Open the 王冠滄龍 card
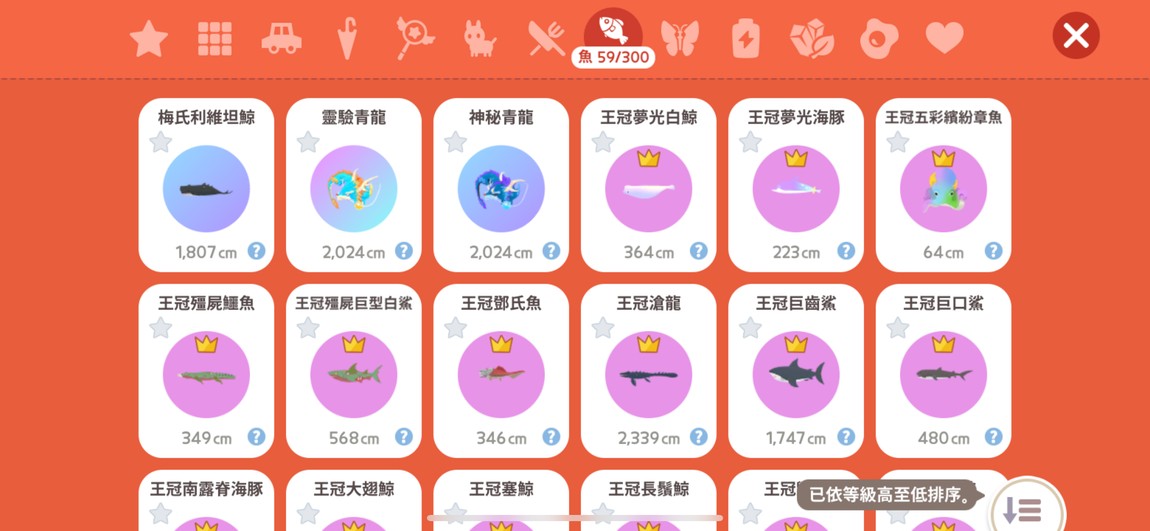Screen dimensions: 1150x531 point(648,374)
